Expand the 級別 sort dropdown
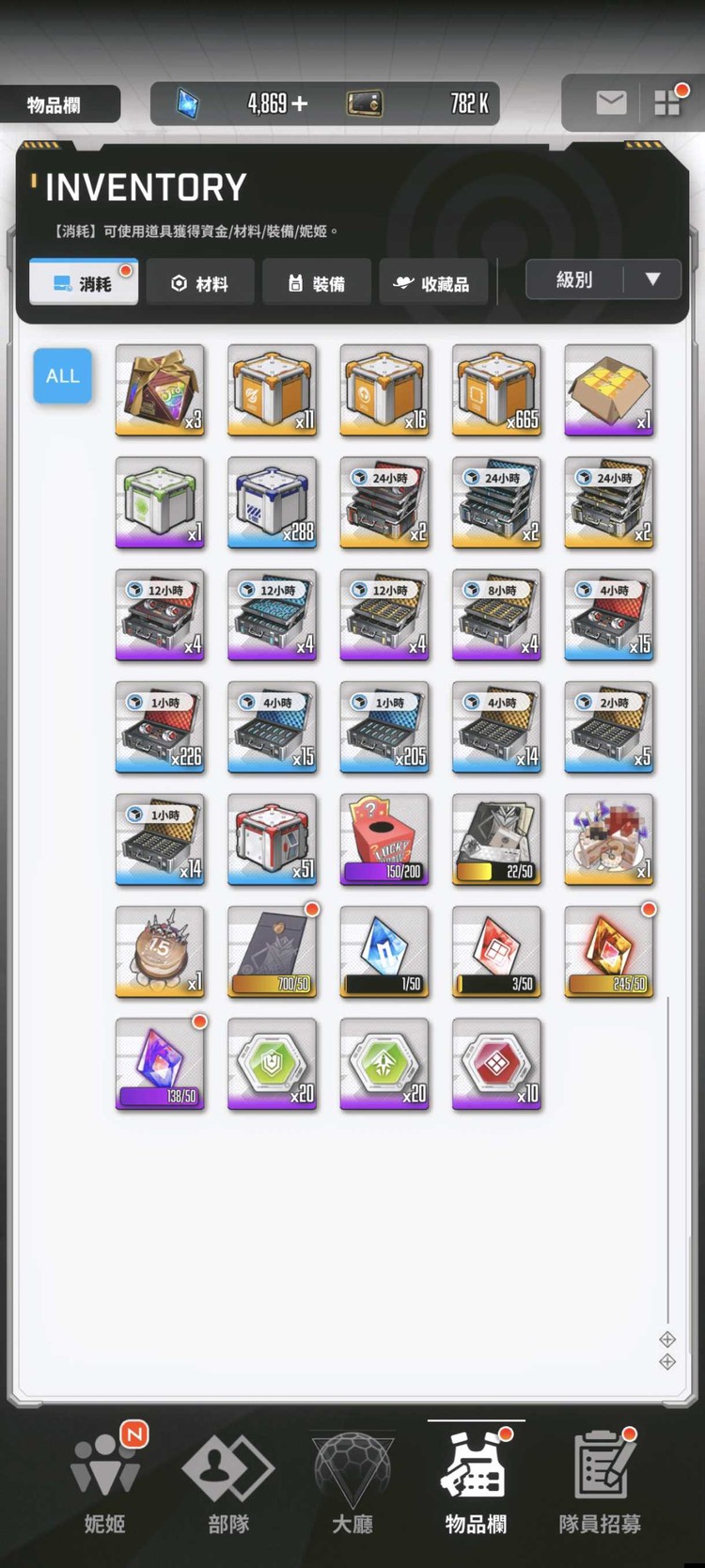Screen dimensions: 705x1568 click(x=603, y=279)
